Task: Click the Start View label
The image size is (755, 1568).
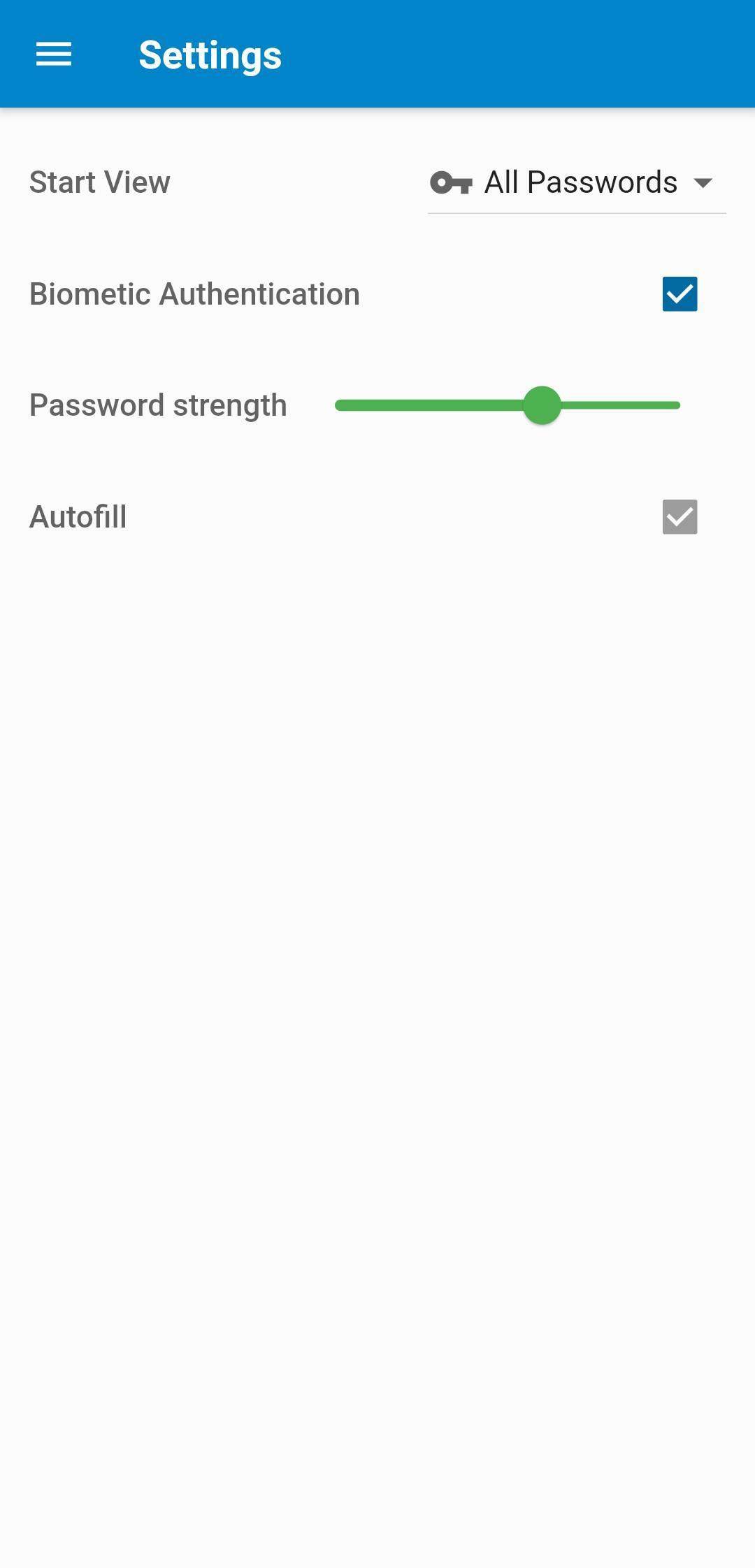Action: click(x=99, y=182)
